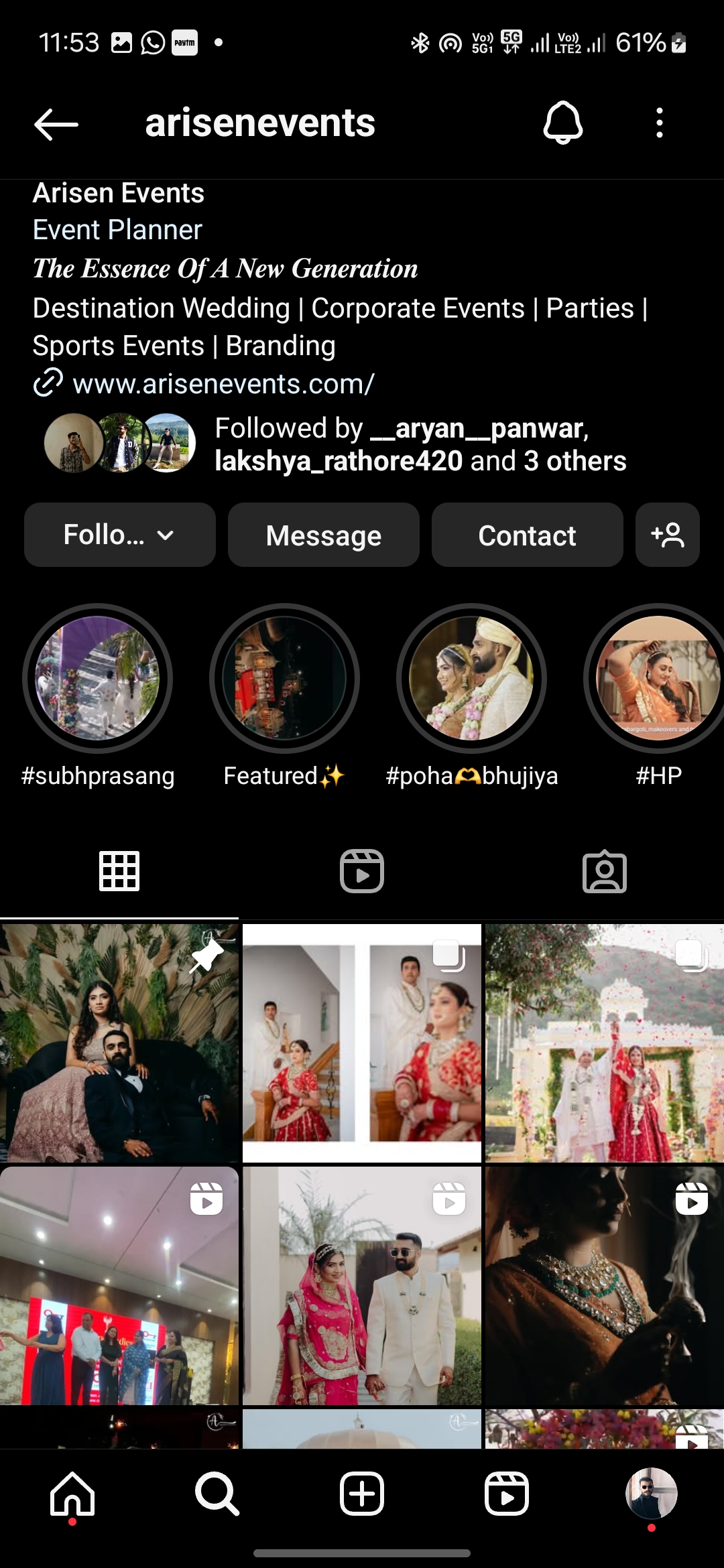Message Arisen Events
The width and height of the screenshot is (724, 1568).
(324, 535)
